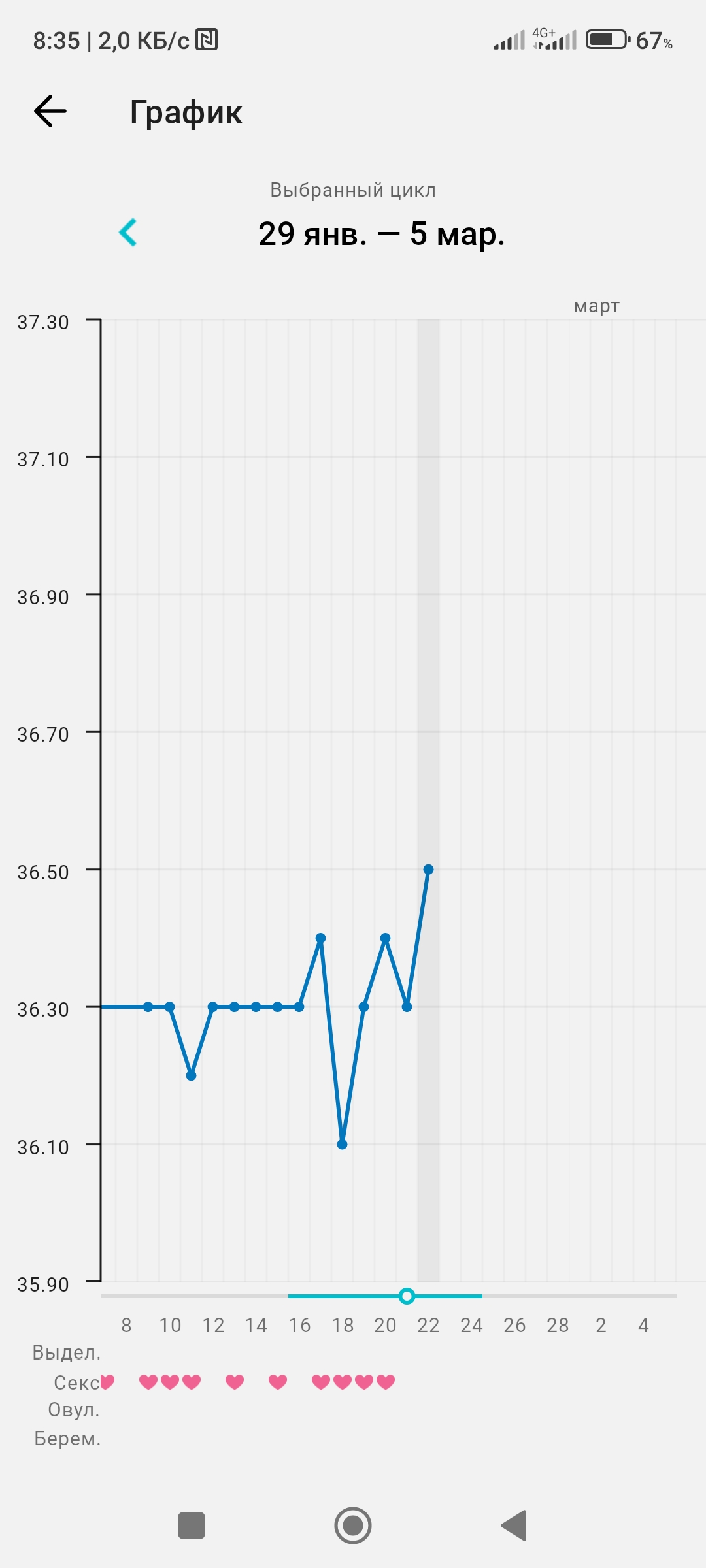Go back from the График screen
This screenshot has width=706, height=1568.
tap(50, 111)
